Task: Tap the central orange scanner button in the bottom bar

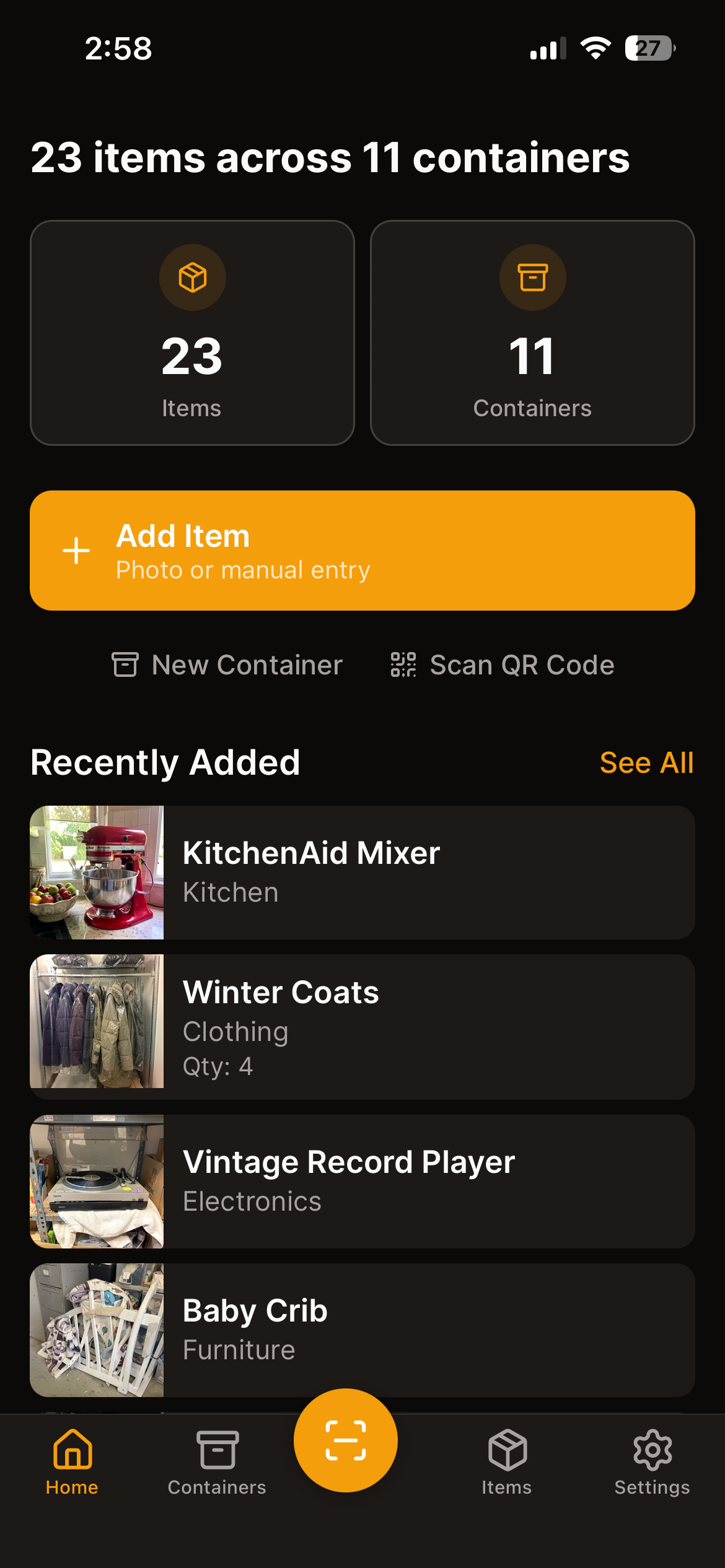Action: coord(345,1440)
